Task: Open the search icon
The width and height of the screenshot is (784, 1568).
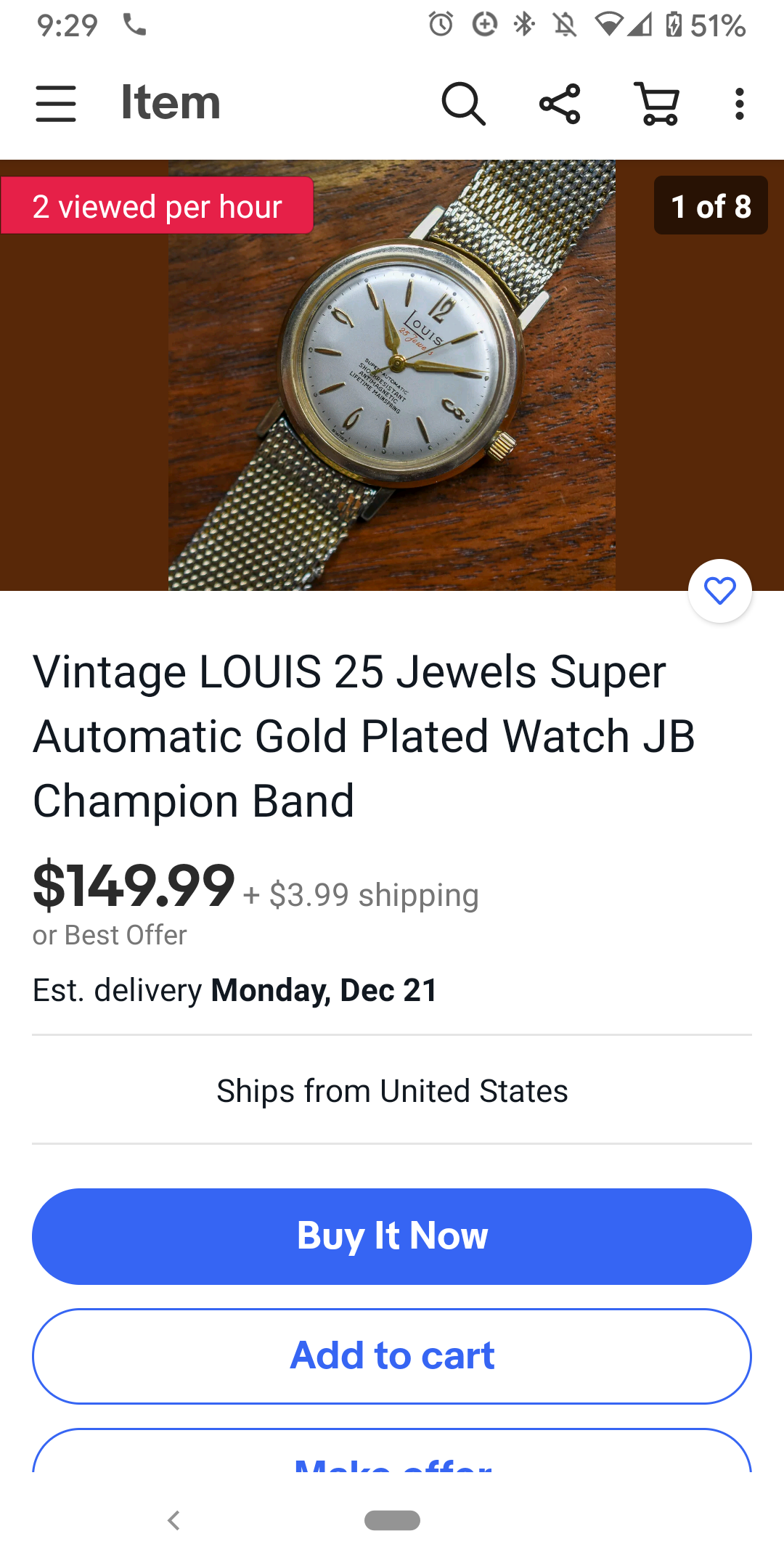Action: 463,103
